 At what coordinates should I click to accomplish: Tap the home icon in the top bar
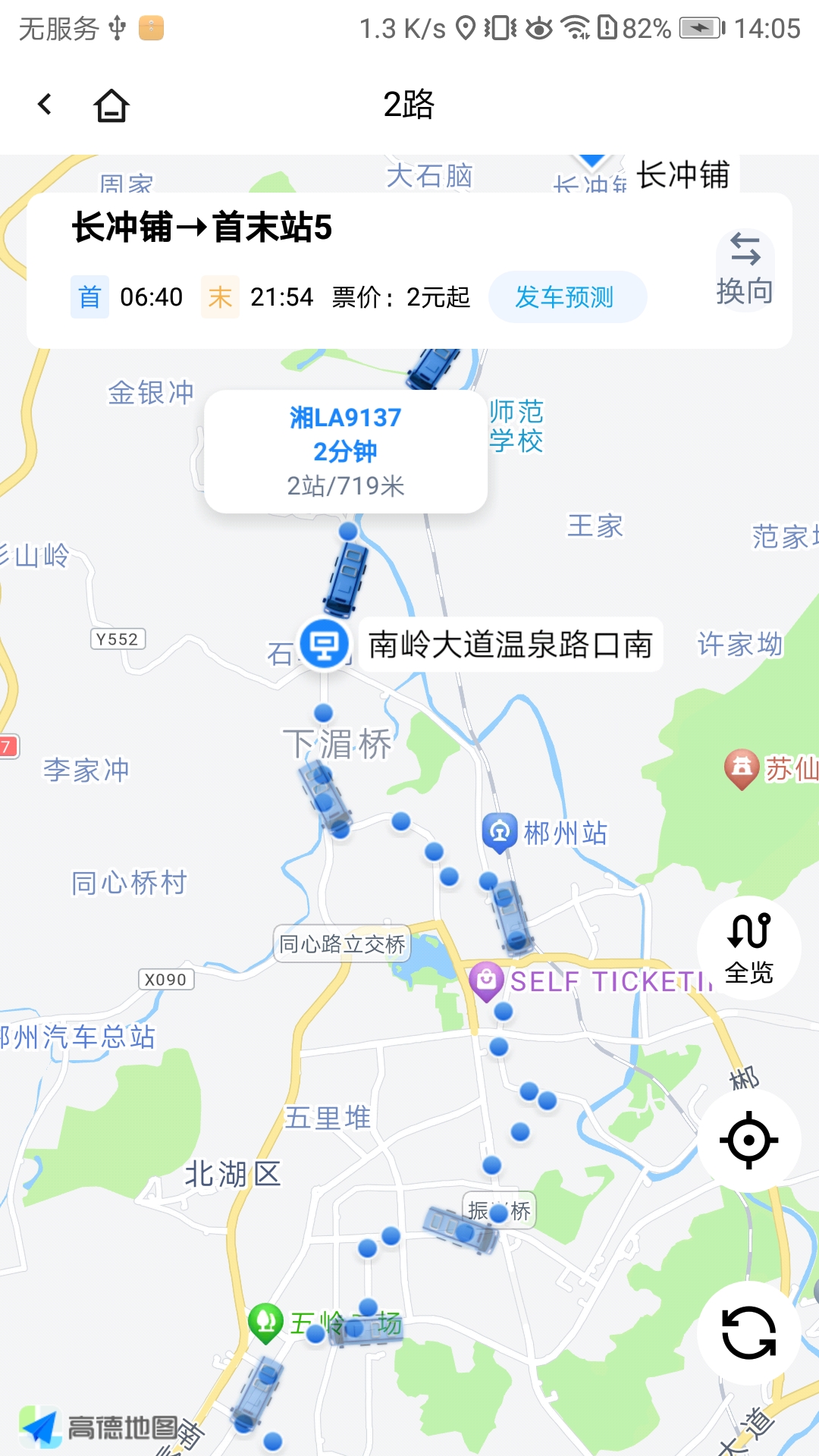pos(111,106)
